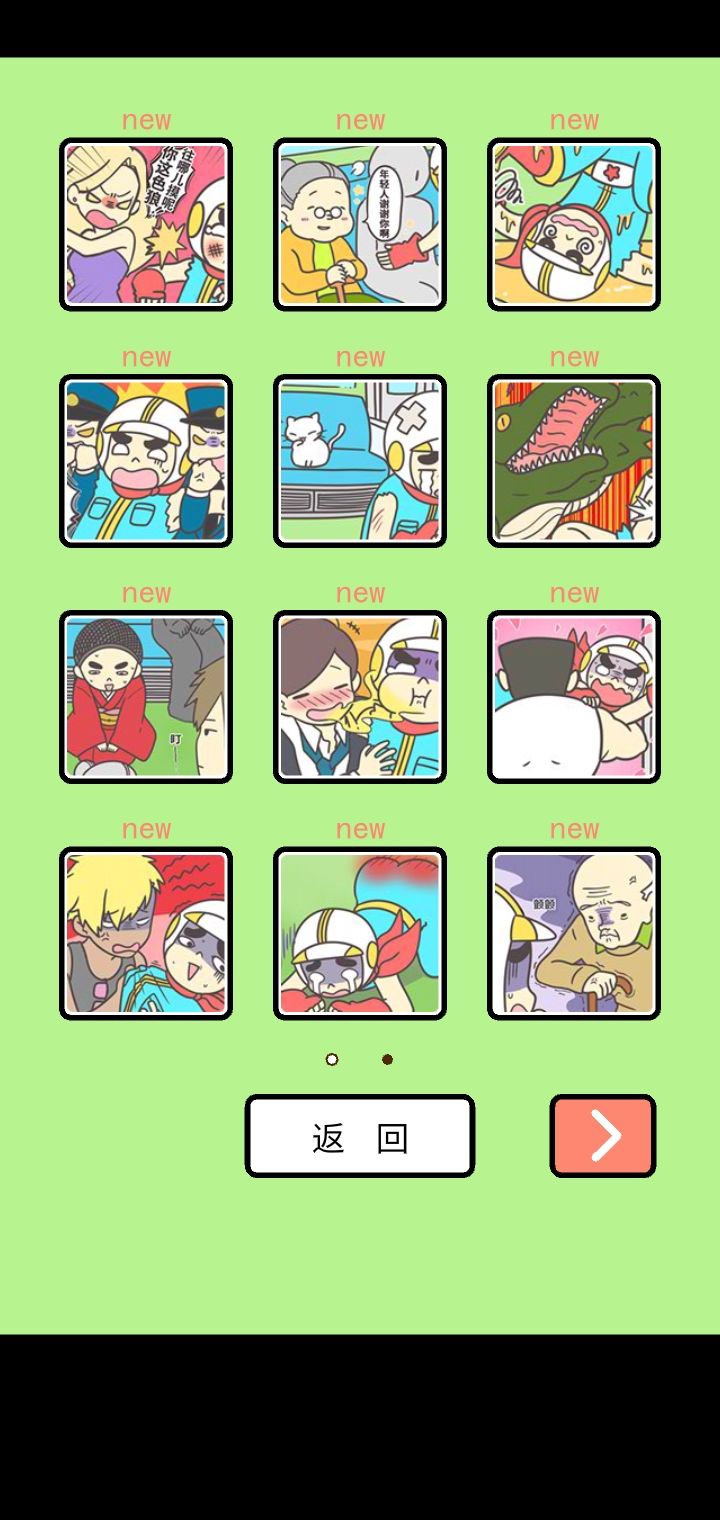View the roaring crocodile comic
This screenshot has width=720, height=1520.
click(x=574, y=460)
